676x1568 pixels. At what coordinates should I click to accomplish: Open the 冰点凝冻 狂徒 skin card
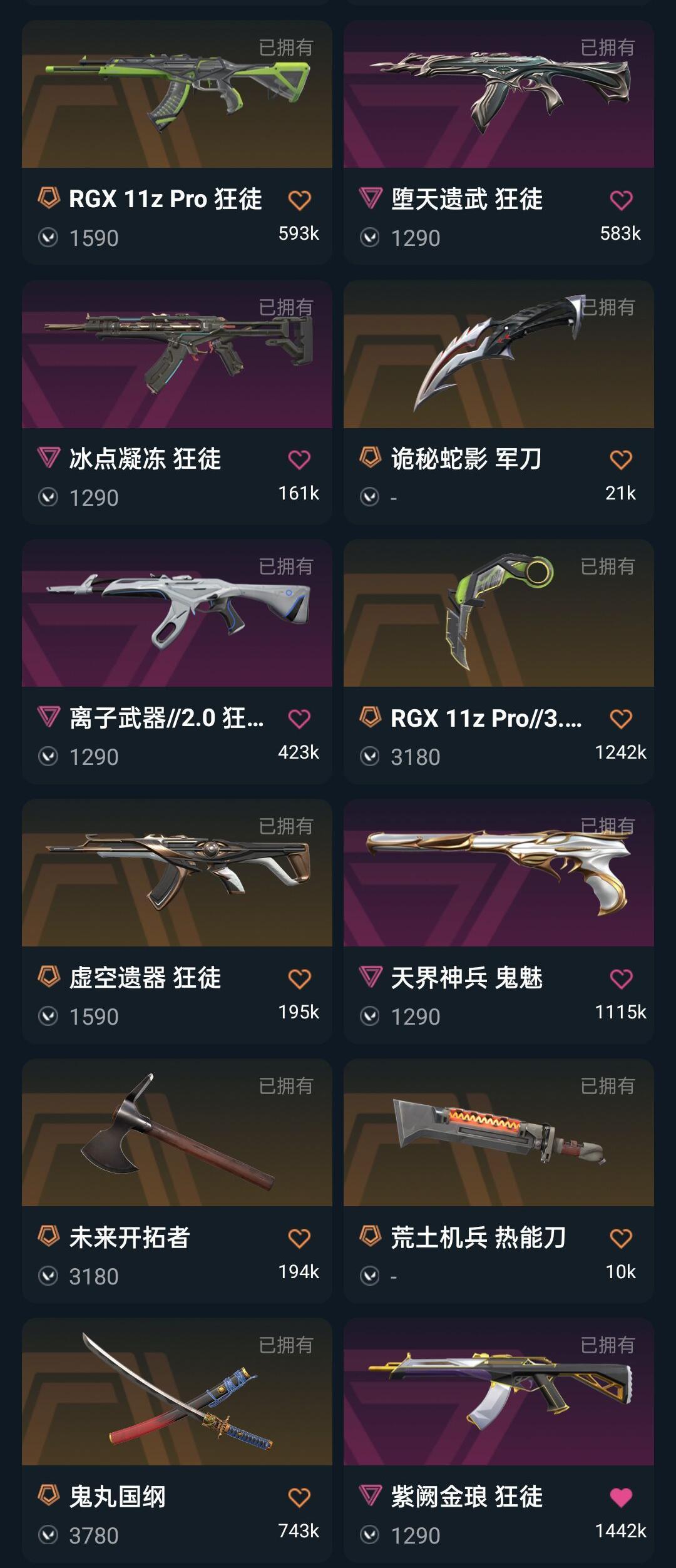[x=177, y=402]
